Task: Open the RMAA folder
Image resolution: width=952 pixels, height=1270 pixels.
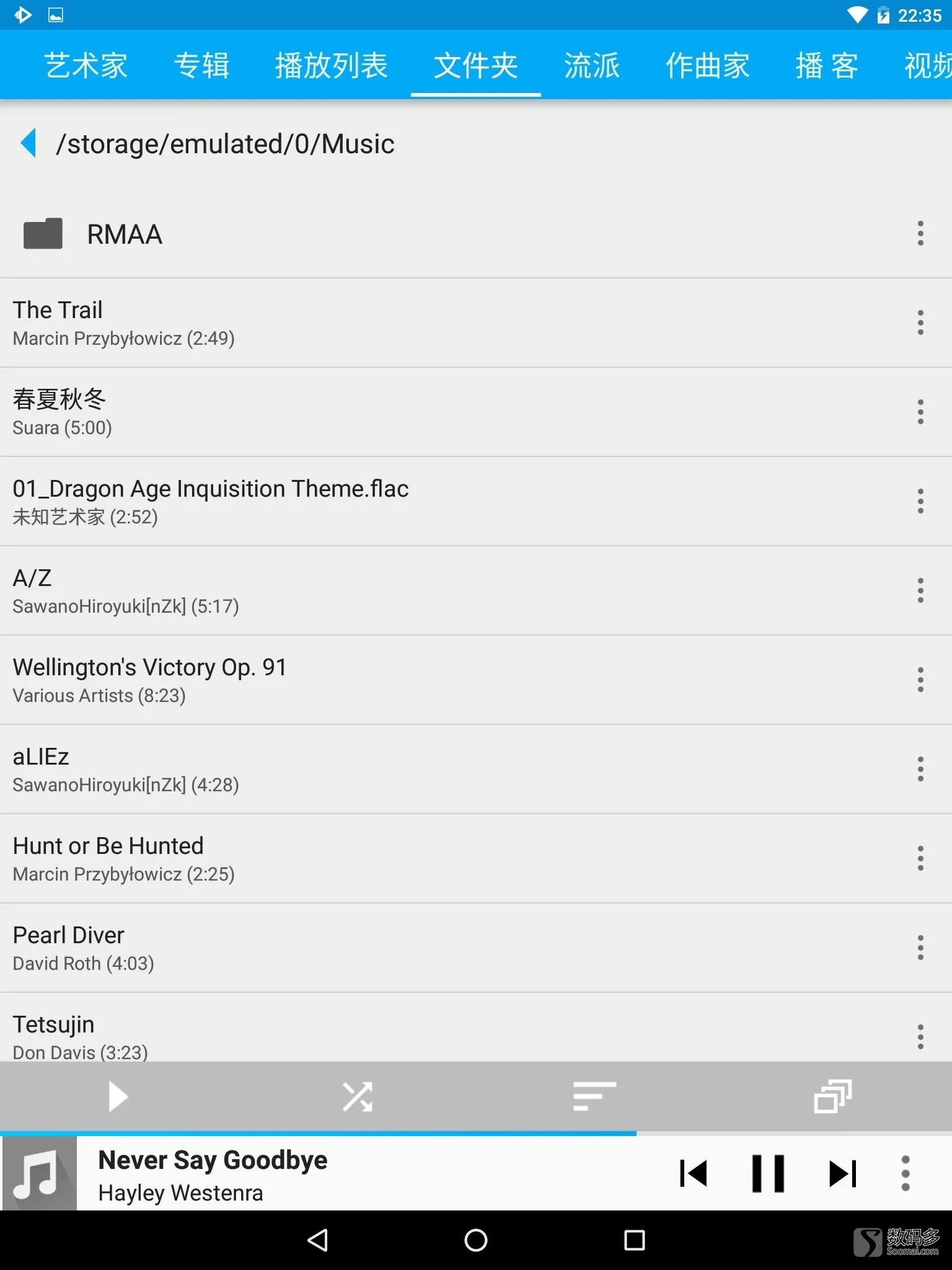Action: pyautogui.click(x=124, y=234)
